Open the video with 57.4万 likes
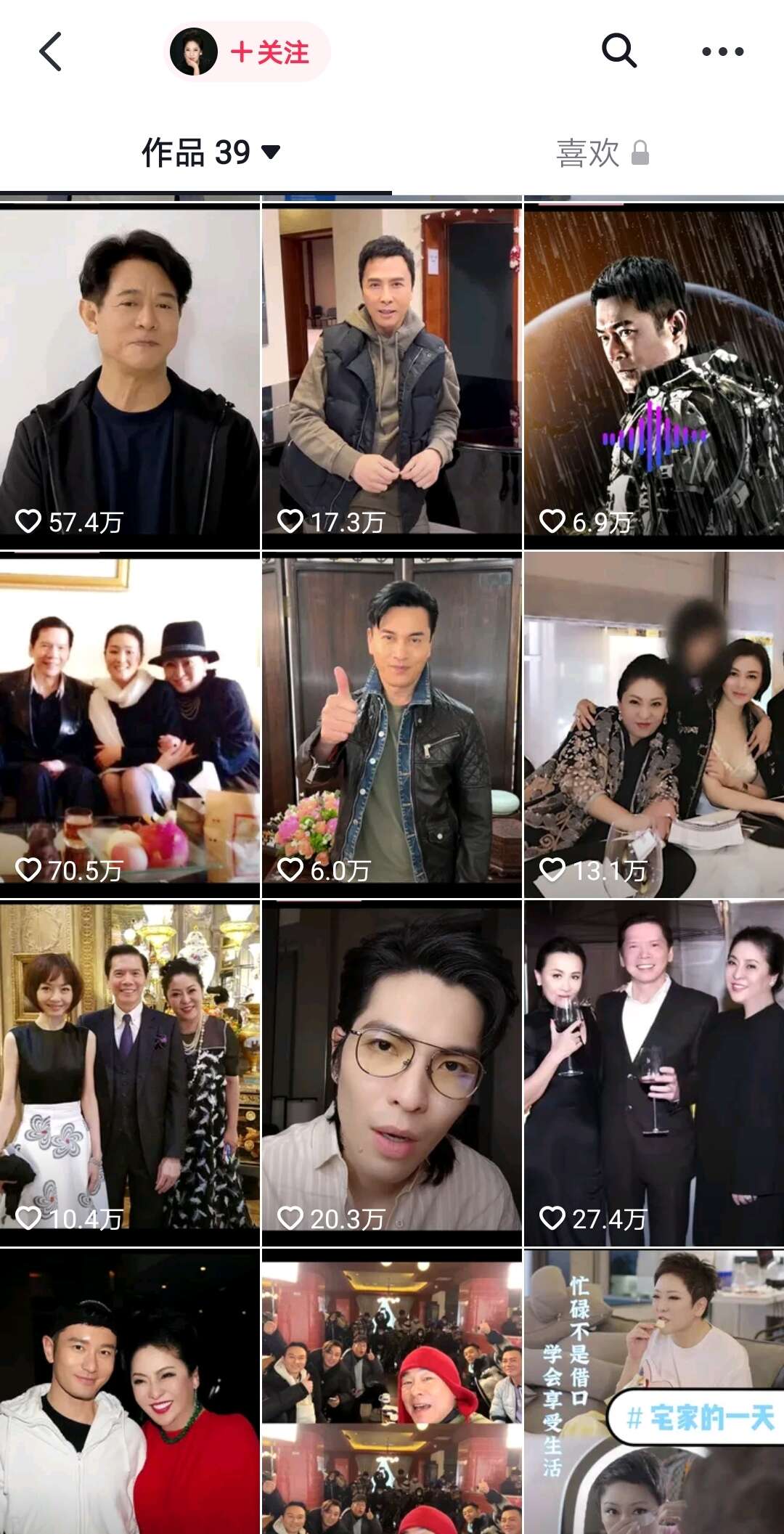Image resolution: width=784 pixels, height=1534 pixels. [x=129, y=376]
